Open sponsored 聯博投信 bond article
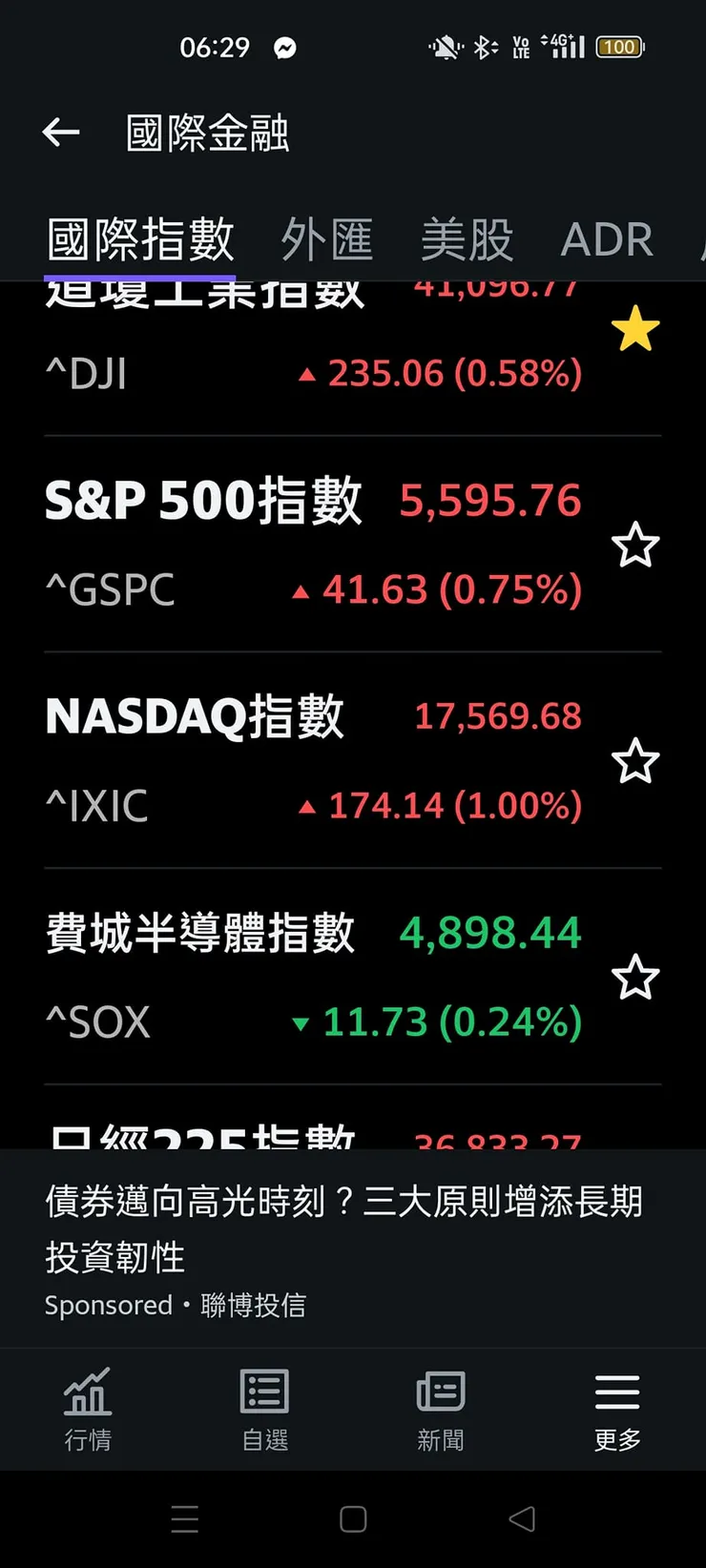 343,1228
